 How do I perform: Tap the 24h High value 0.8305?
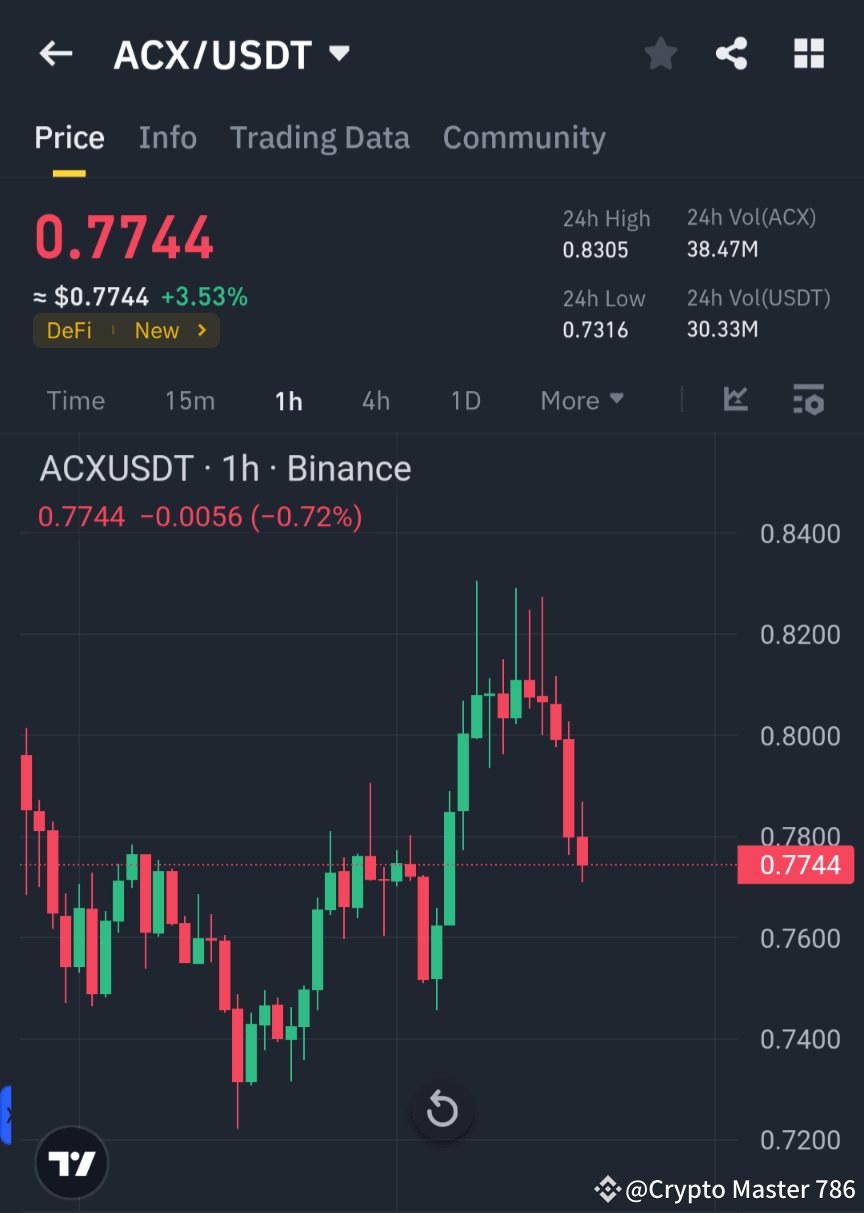point(596,251)
